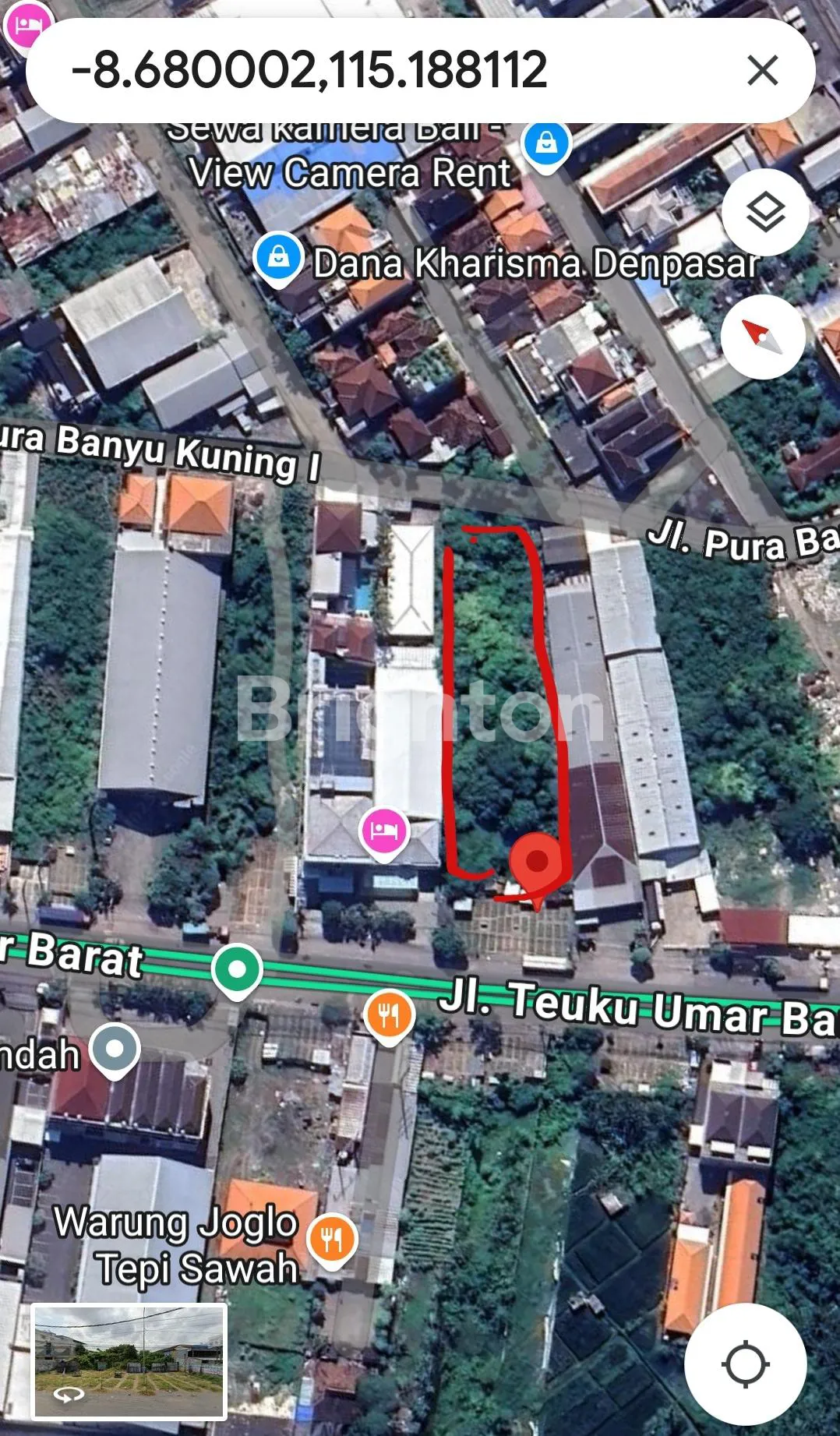
Task: Tap the green location marker on the road
Action: point(237,970)
